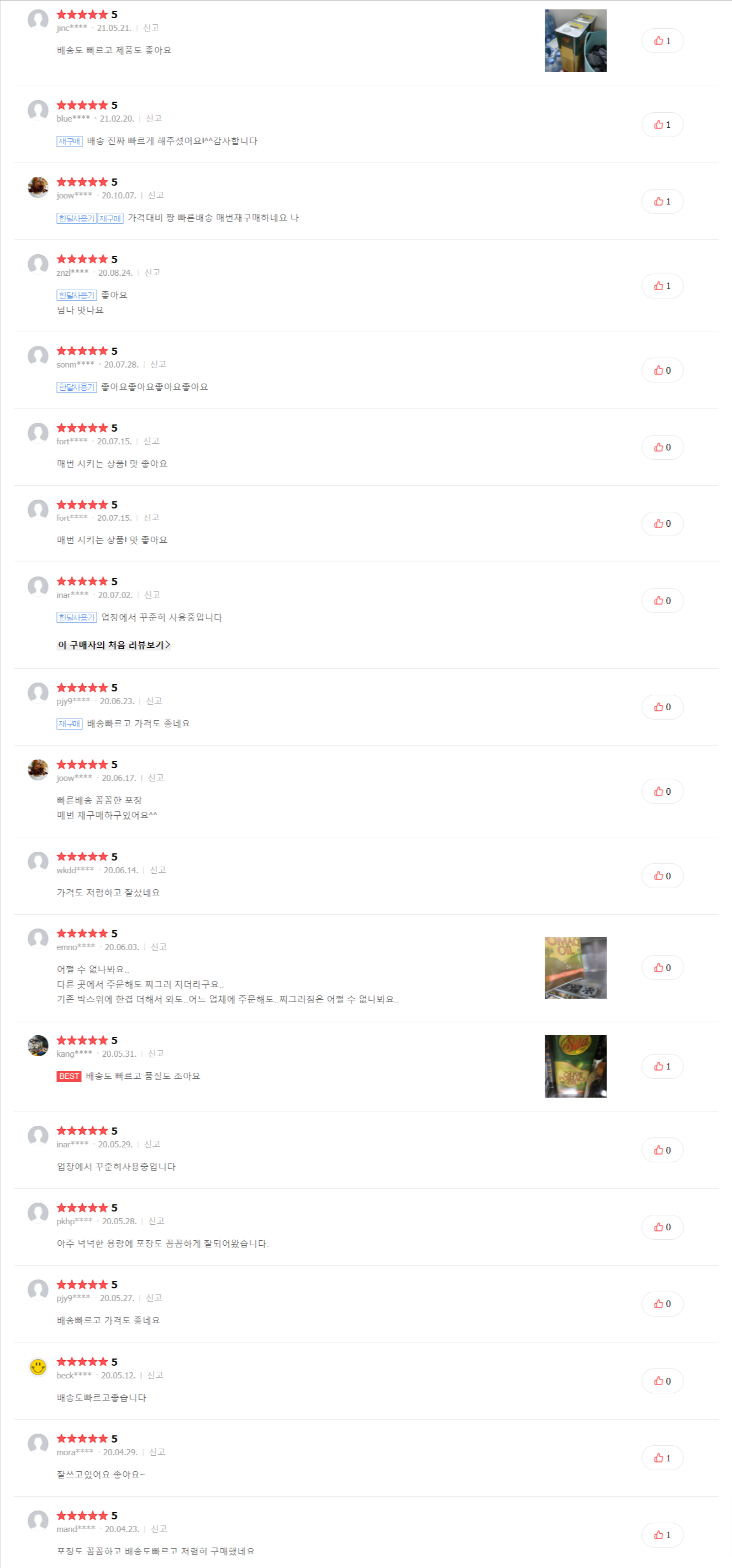Tap 신고 on pkhp****'s review
The image size is (732, 1568).
[x=156, y=1221]
